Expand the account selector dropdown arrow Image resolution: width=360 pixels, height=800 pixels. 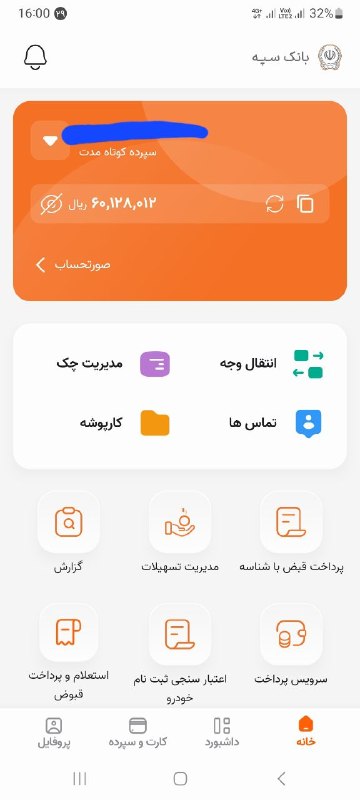50,140
